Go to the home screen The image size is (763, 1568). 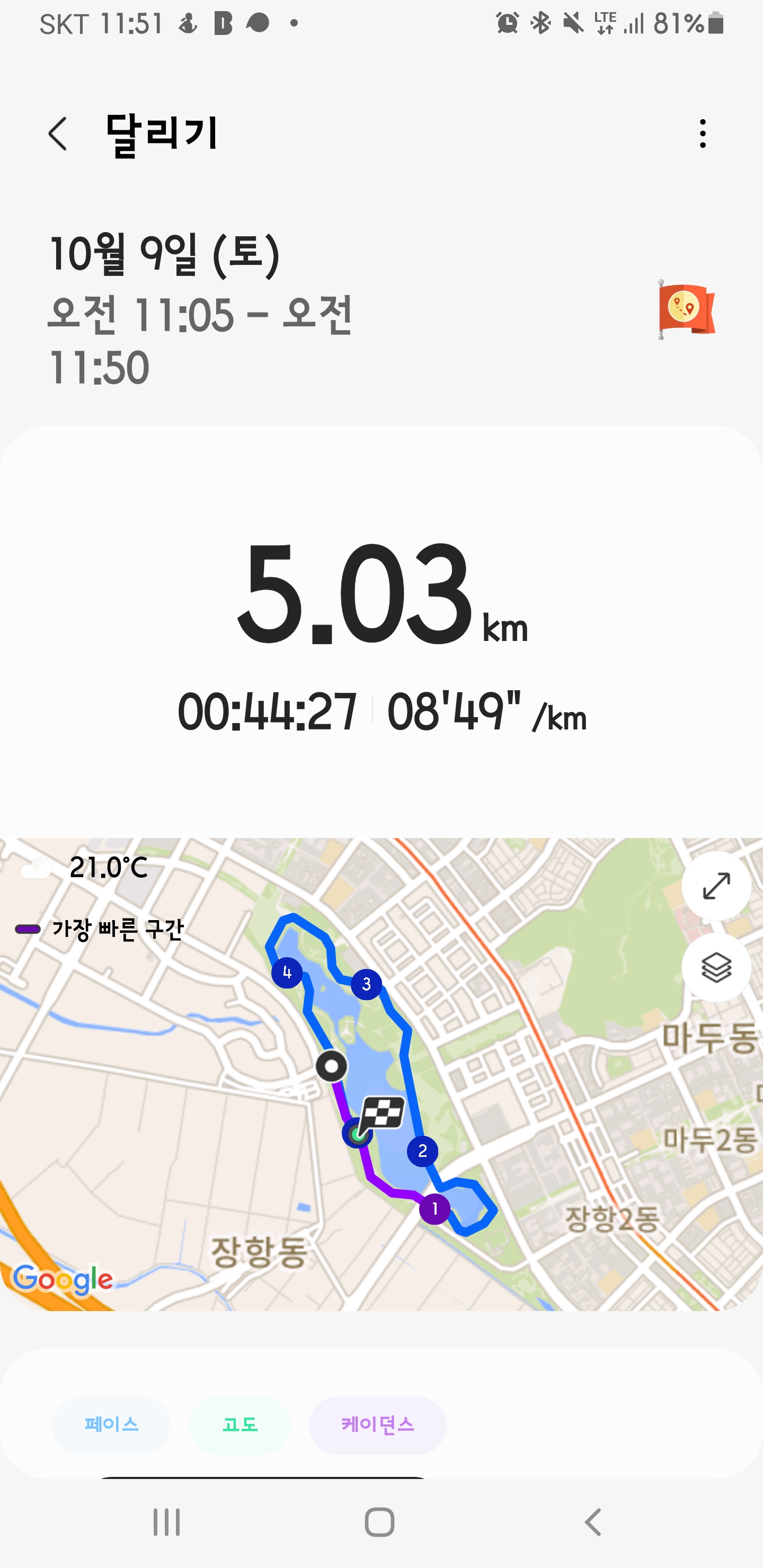click(x=380, y=1523)
